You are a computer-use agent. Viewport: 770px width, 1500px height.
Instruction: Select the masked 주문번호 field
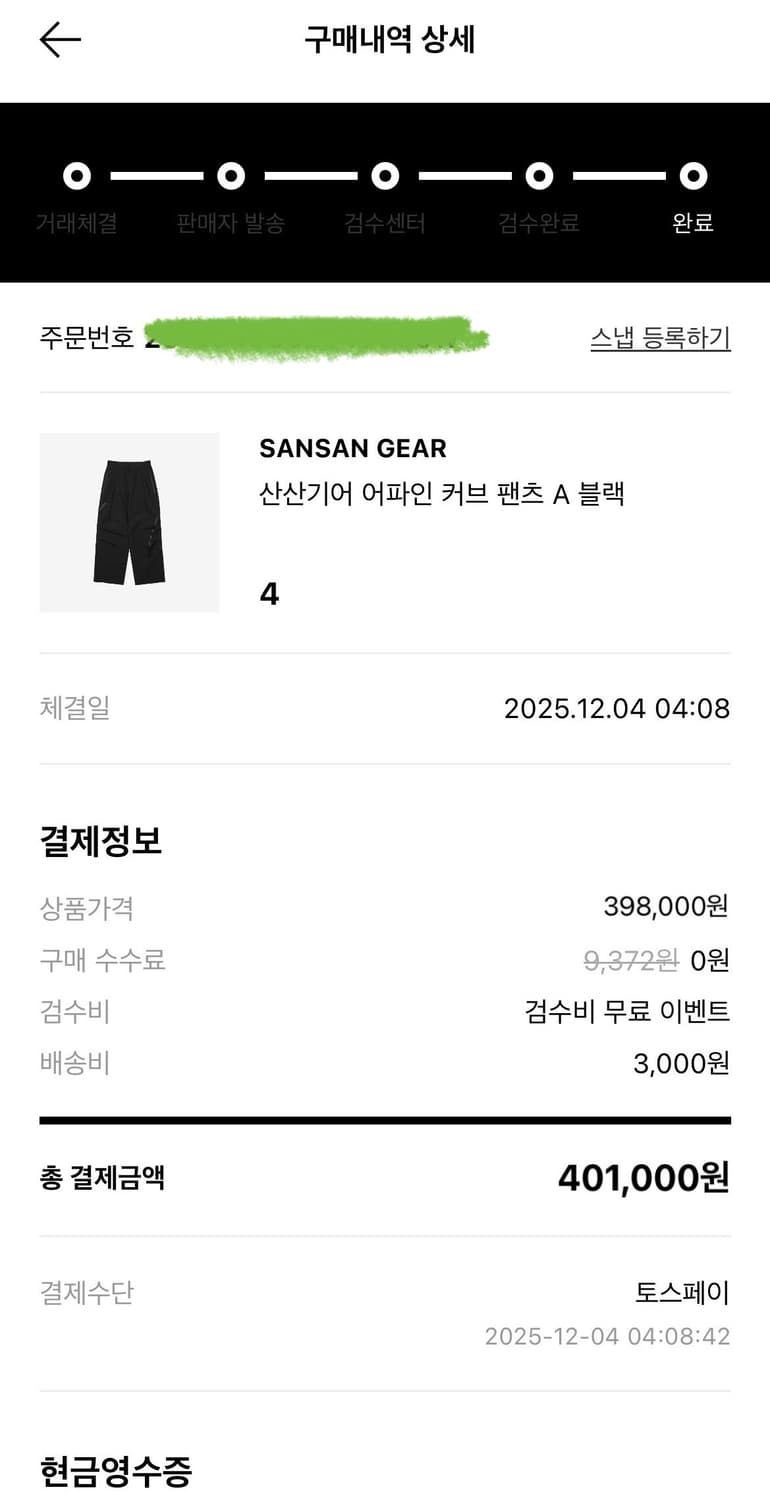pyautogui.click(x=320, y=338)
